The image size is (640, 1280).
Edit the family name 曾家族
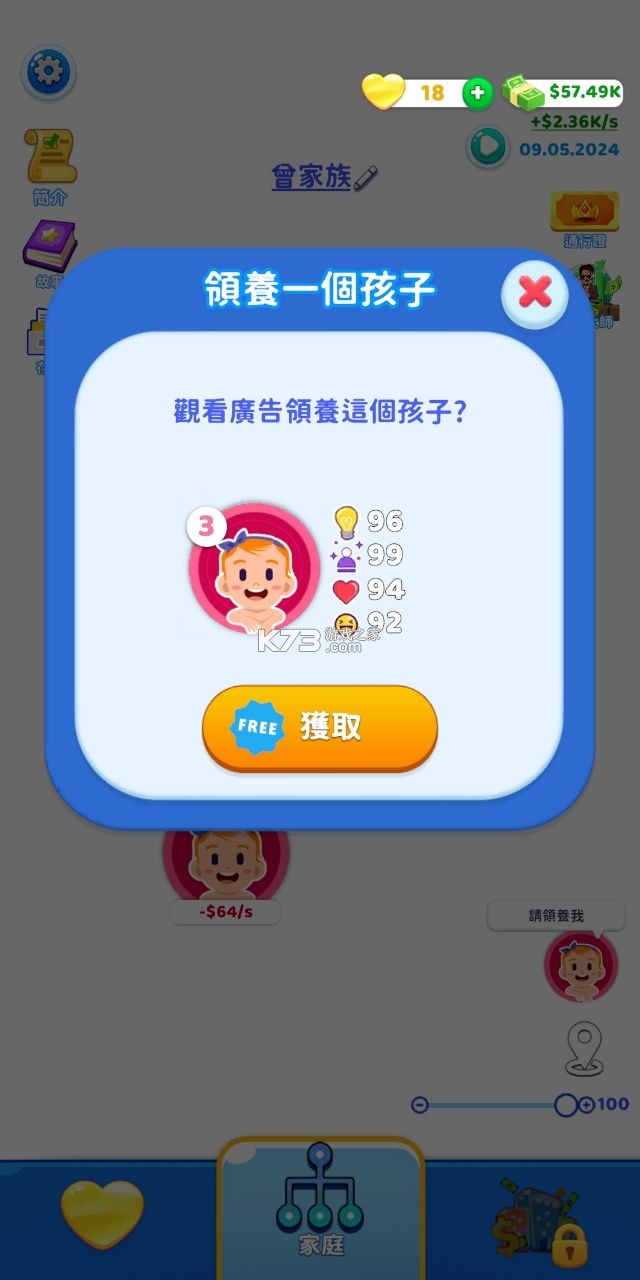click(366, 178)
